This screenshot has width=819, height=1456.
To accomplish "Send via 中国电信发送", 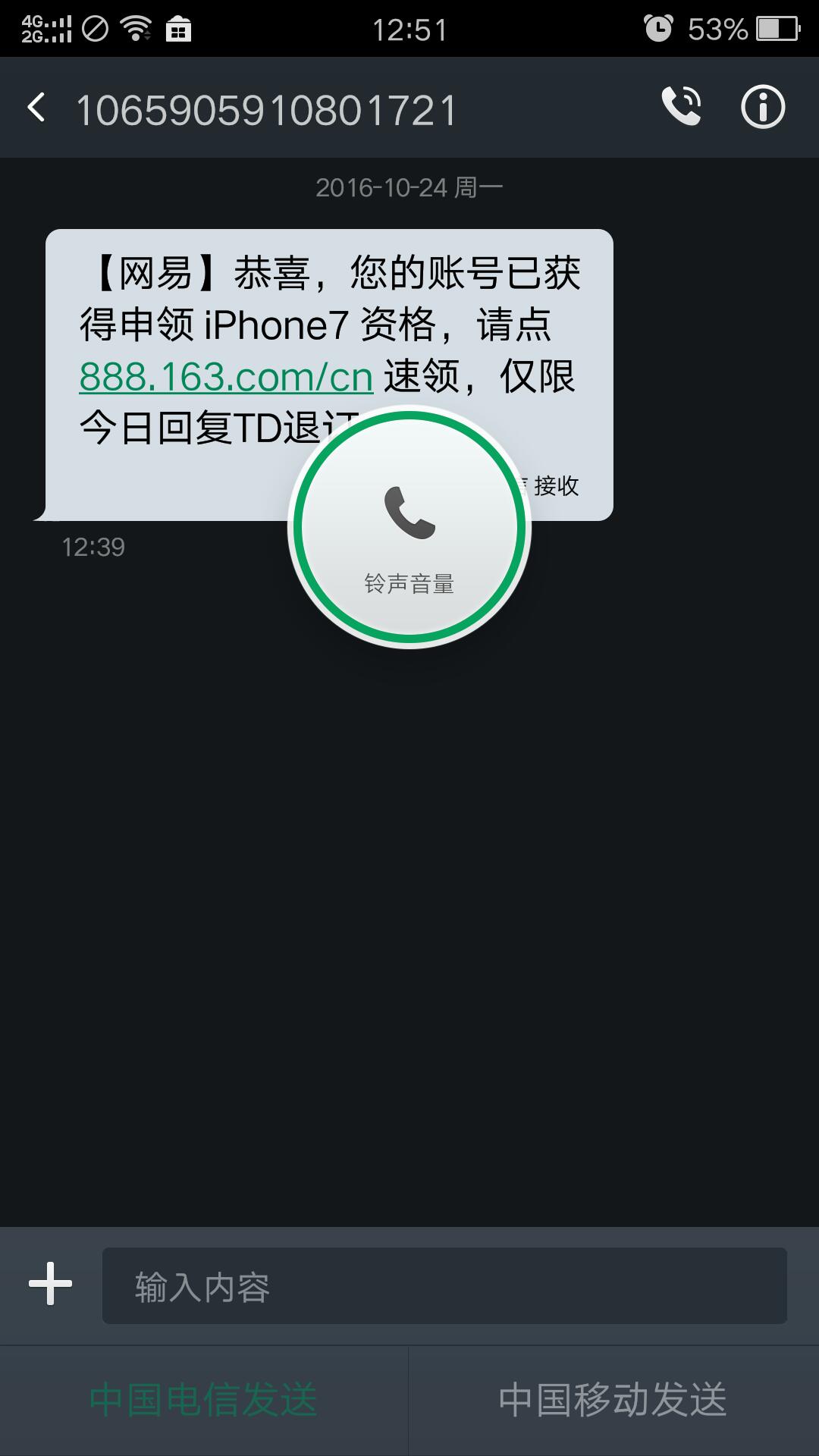I will 203,1400.
